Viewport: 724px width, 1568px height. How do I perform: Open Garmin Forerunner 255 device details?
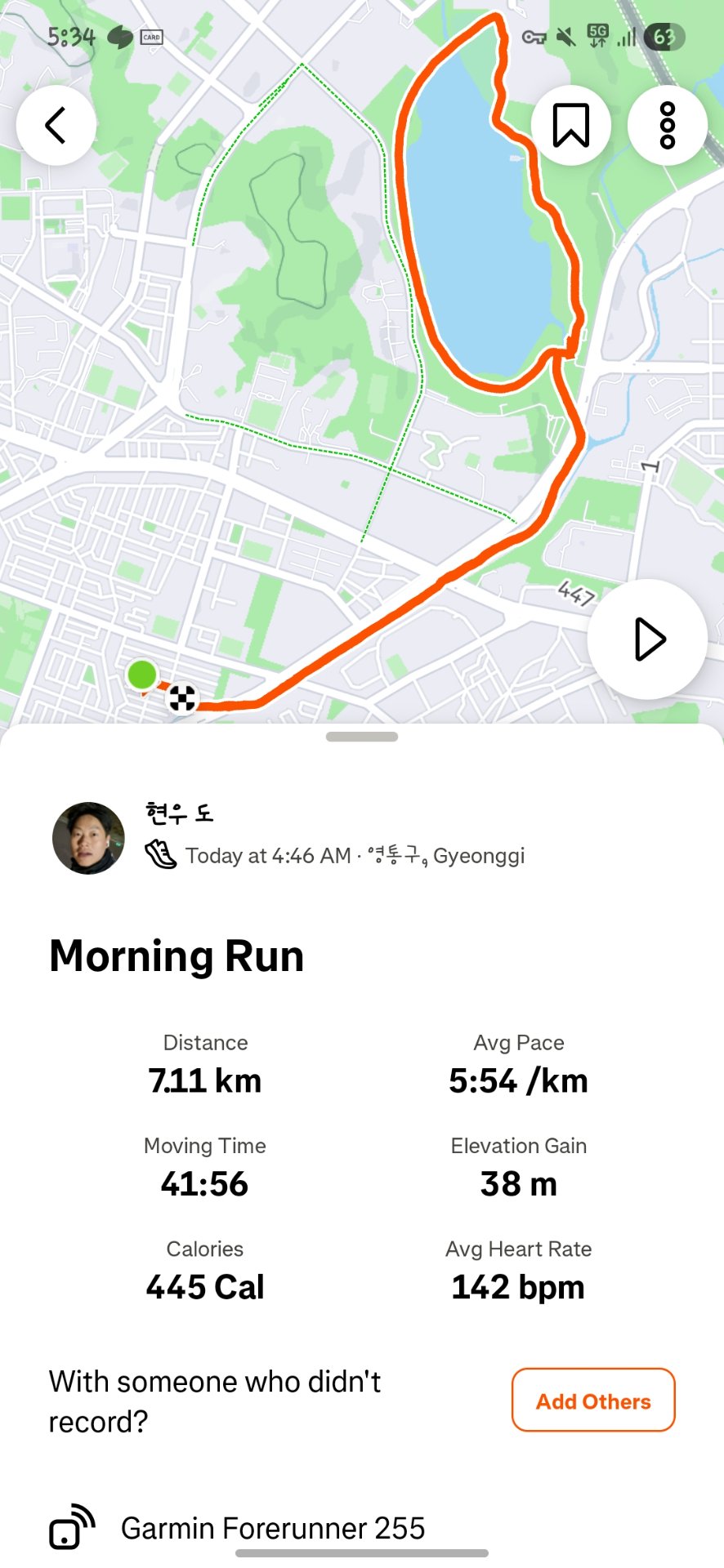click(273, 1529)
